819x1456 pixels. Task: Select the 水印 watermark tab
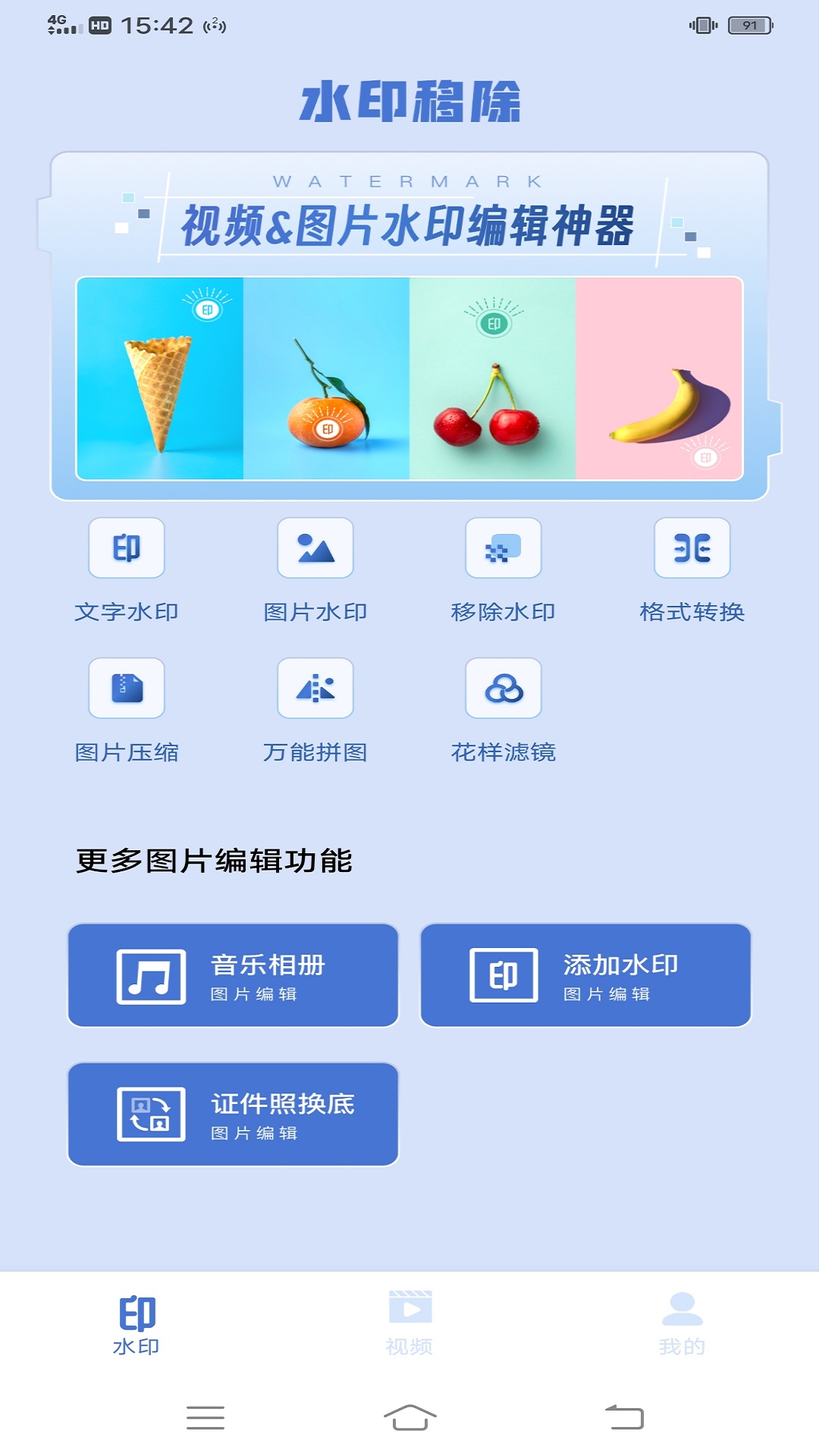click(x=136, y=1325)
